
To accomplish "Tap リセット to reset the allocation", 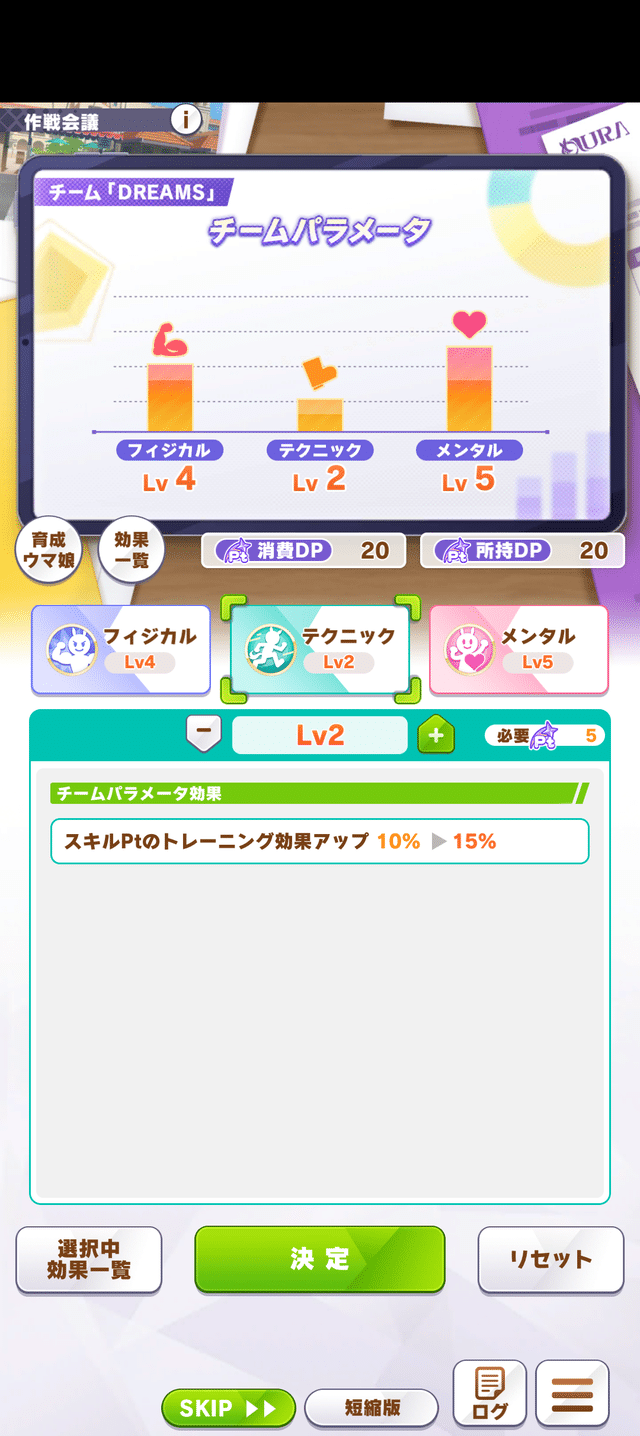I will [550, 1259].
